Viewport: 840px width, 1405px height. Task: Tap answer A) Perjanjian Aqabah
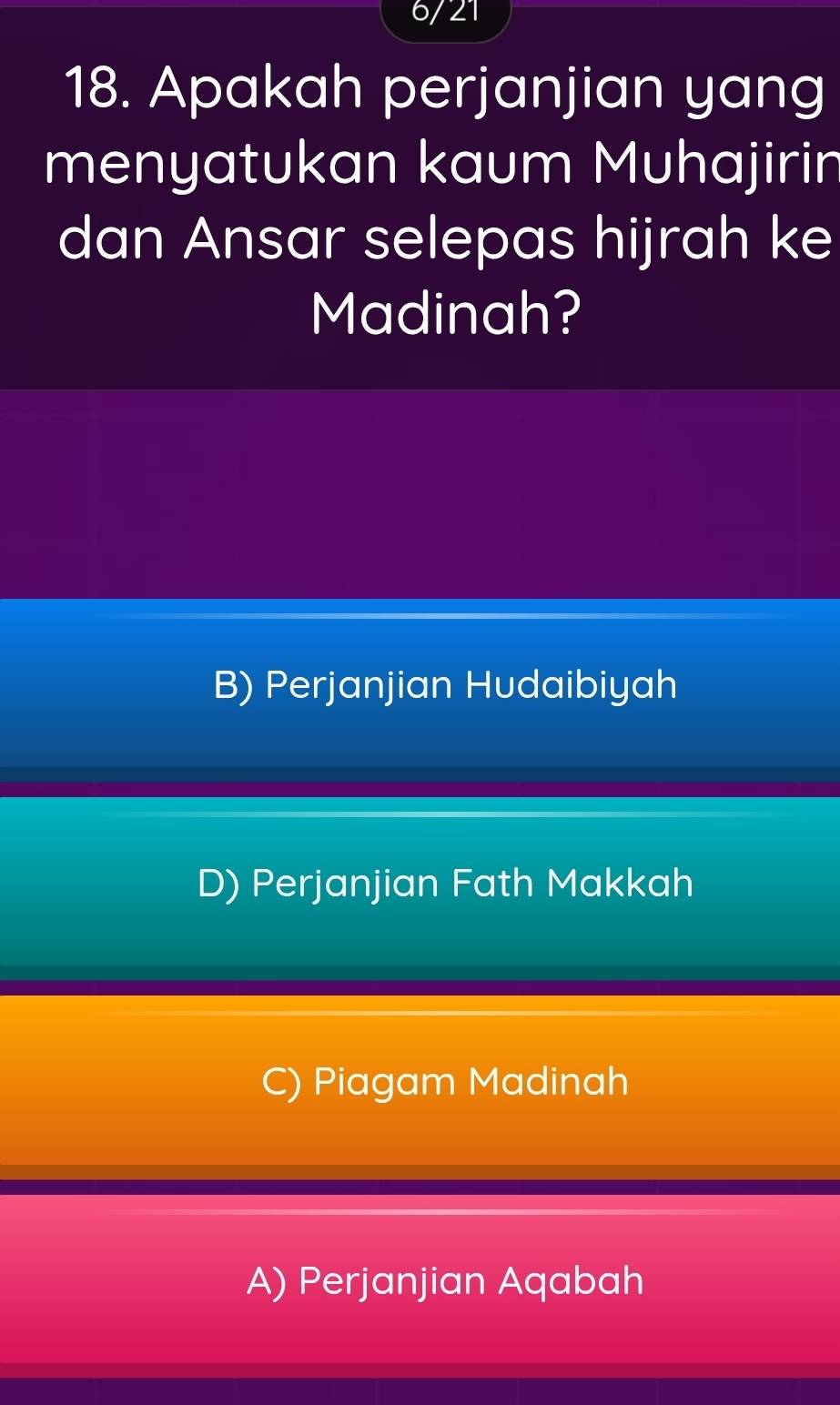coord(420,1281)
